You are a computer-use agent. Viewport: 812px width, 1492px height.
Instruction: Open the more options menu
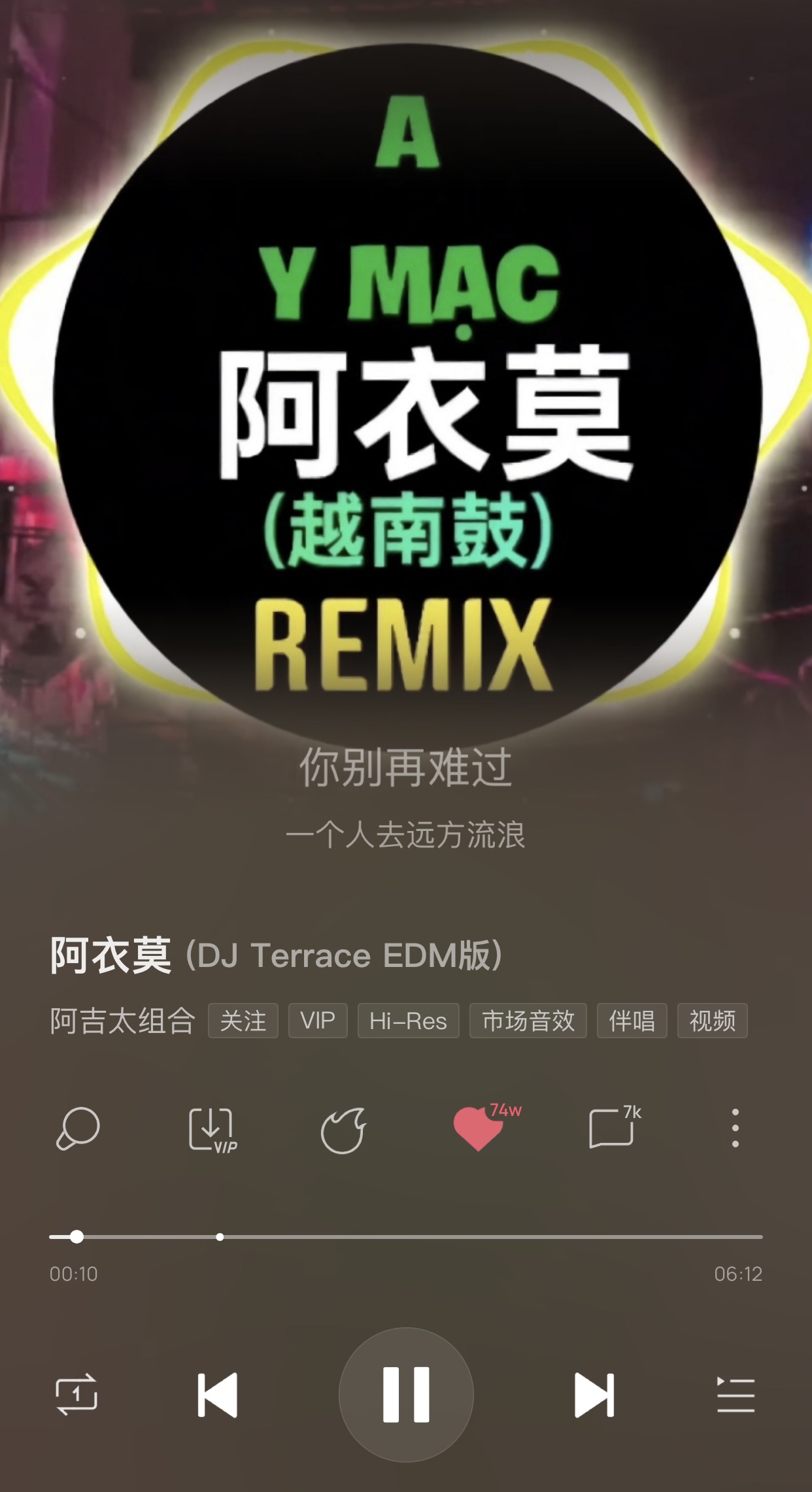pos(736,1128)
